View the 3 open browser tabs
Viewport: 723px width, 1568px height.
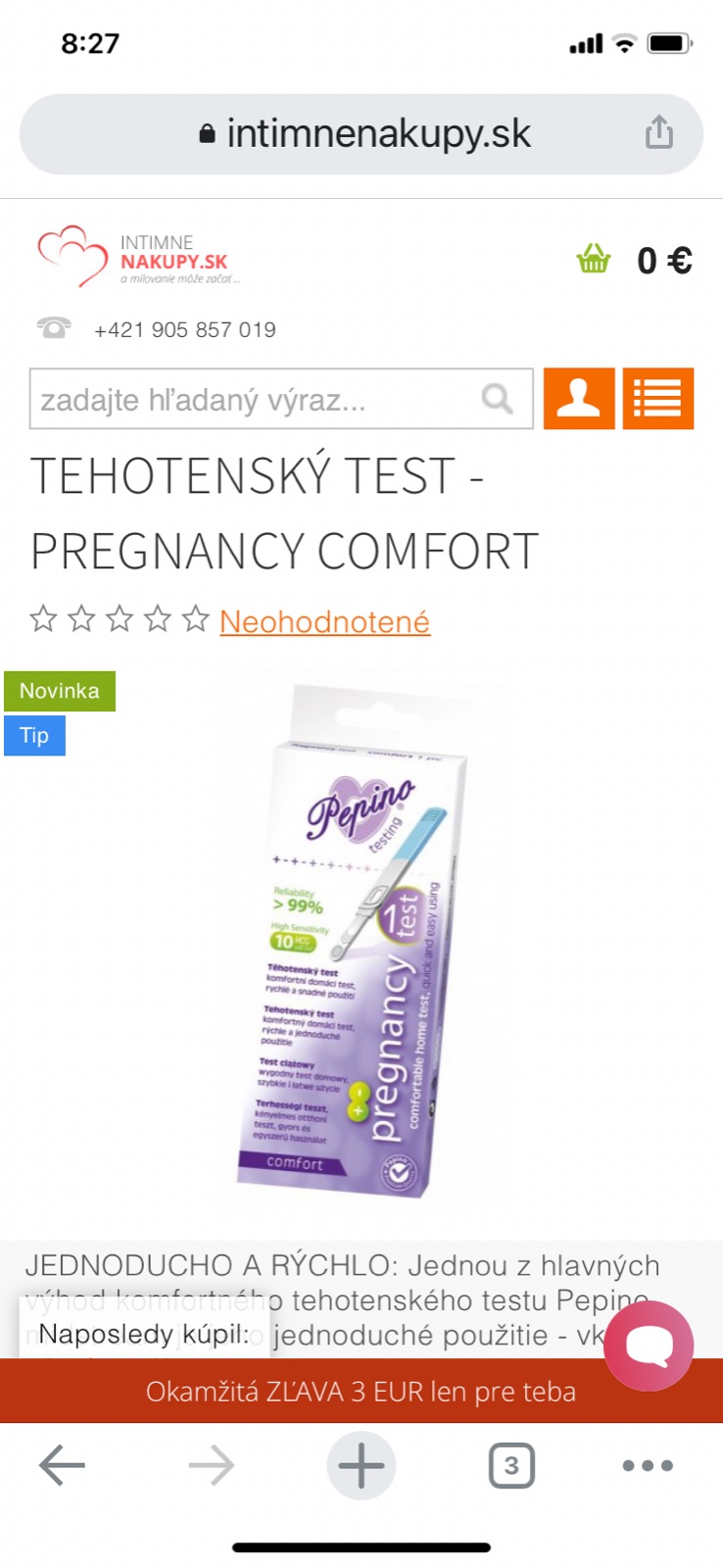[x=511, y=1466]
